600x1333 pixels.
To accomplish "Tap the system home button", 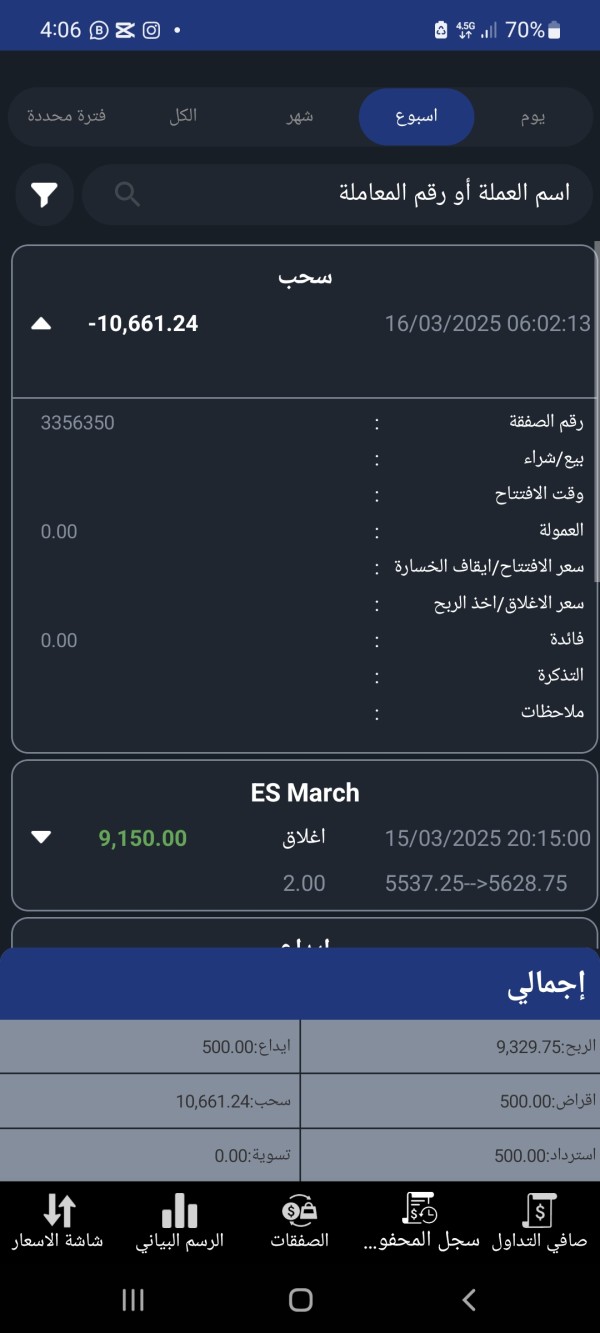I will 300,1299.
